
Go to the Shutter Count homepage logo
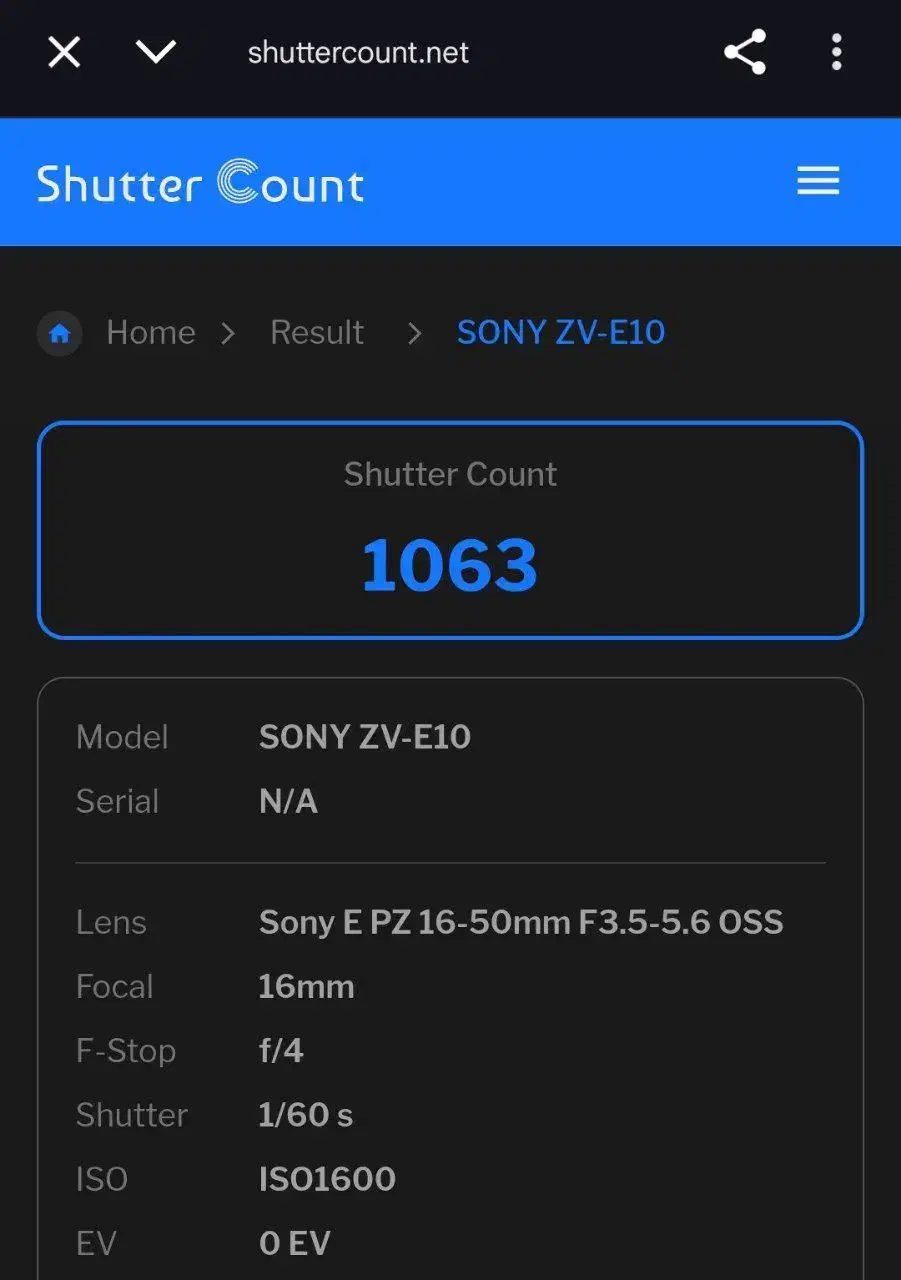coord(200,184)
